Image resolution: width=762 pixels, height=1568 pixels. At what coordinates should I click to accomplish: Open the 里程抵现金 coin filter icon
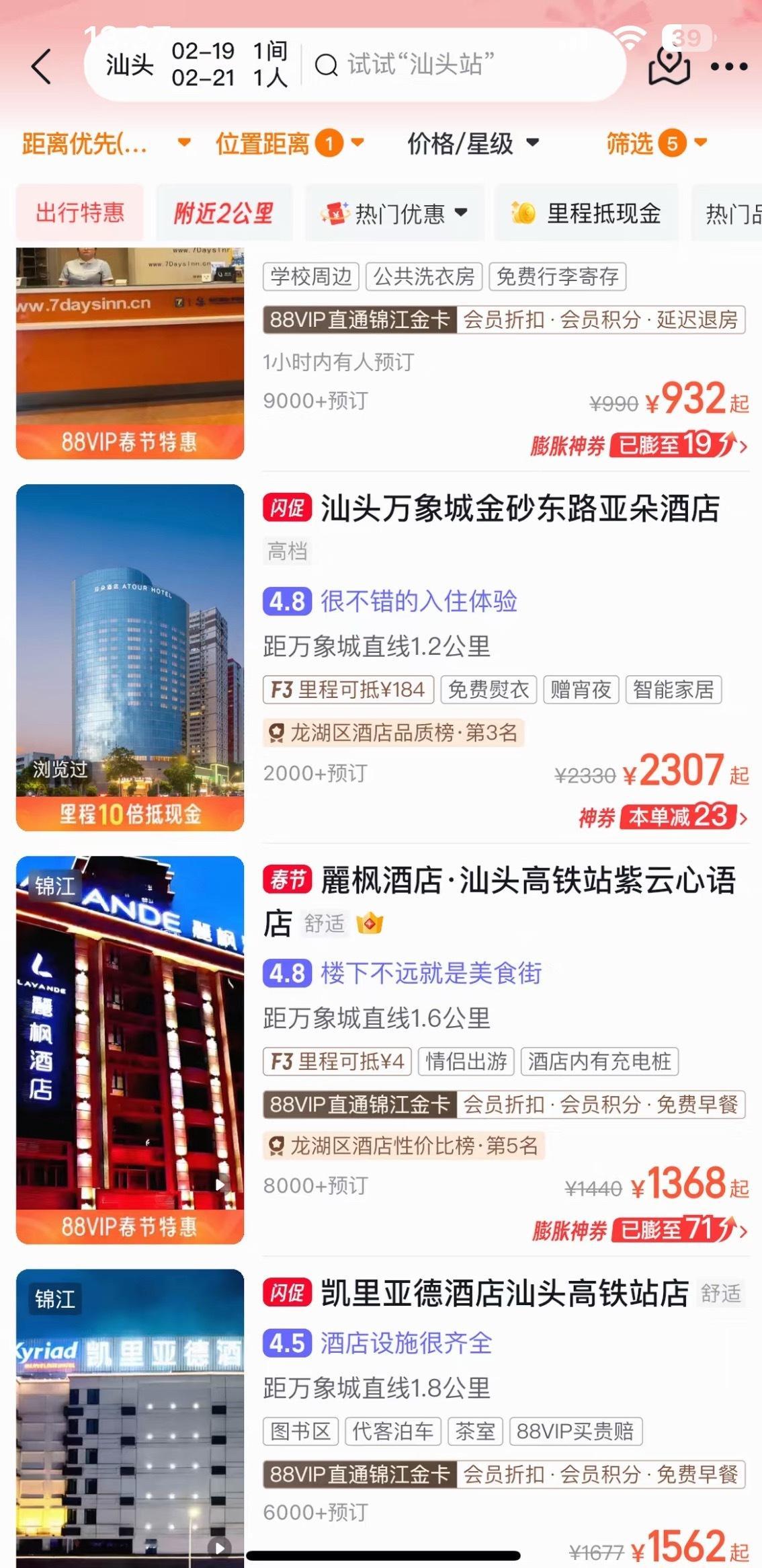(523, 214)
